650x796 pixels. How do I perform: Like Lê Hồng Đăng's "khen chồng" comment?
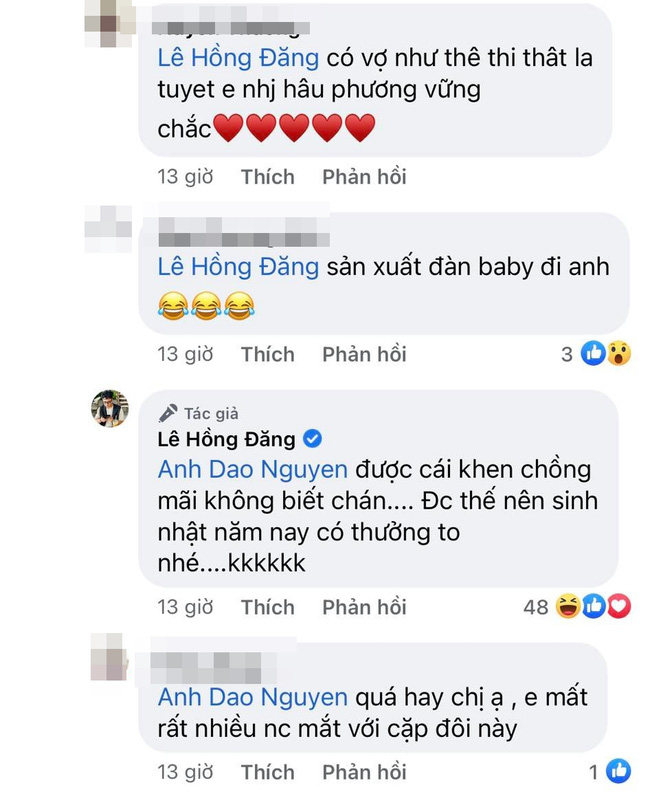[x=267, y=607]
